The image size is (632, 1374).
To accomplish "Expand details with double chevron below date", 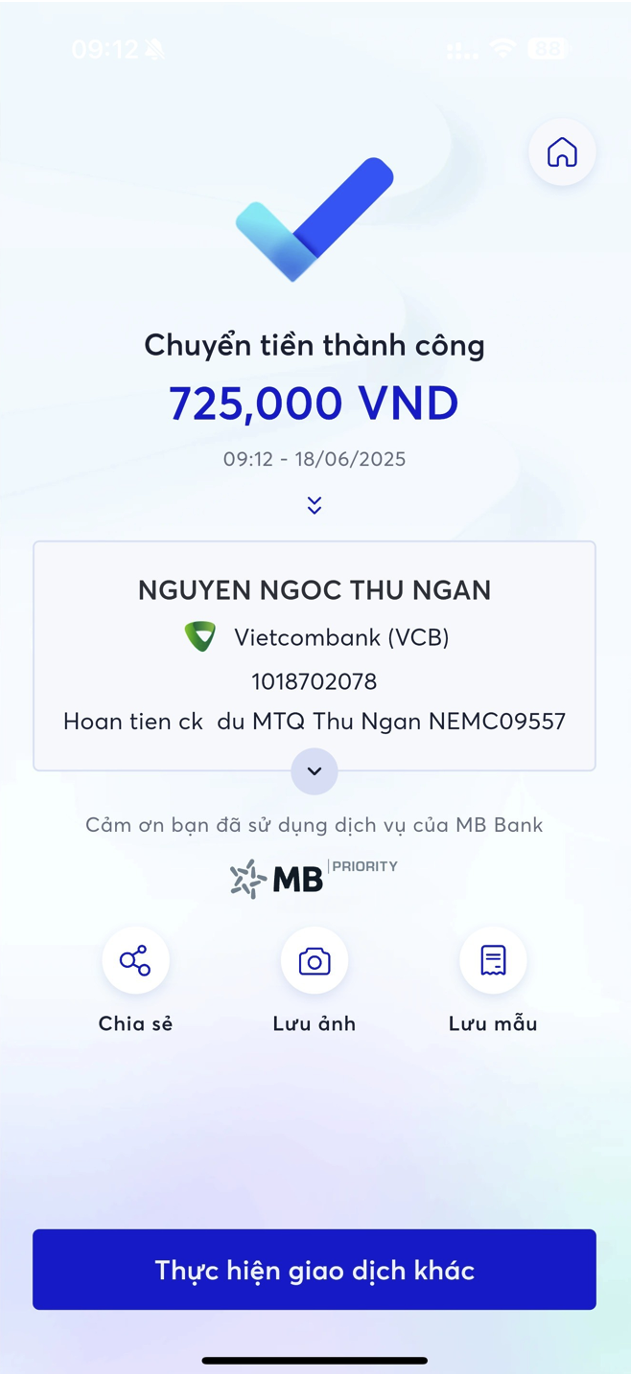I will point(314,505).
